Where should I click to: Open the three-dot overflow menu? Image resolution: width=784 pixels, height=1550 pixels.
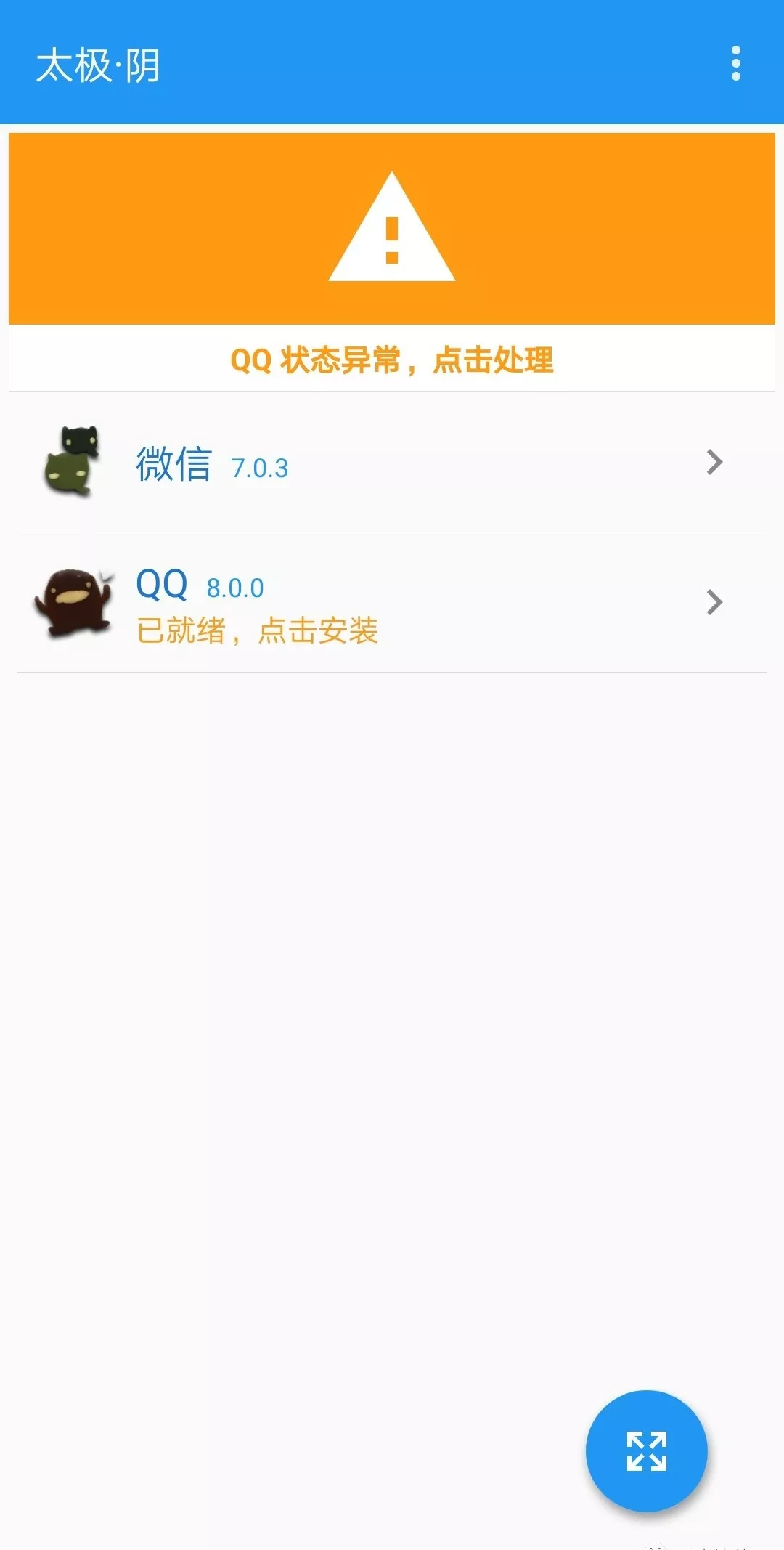click(x=735, y=64)
